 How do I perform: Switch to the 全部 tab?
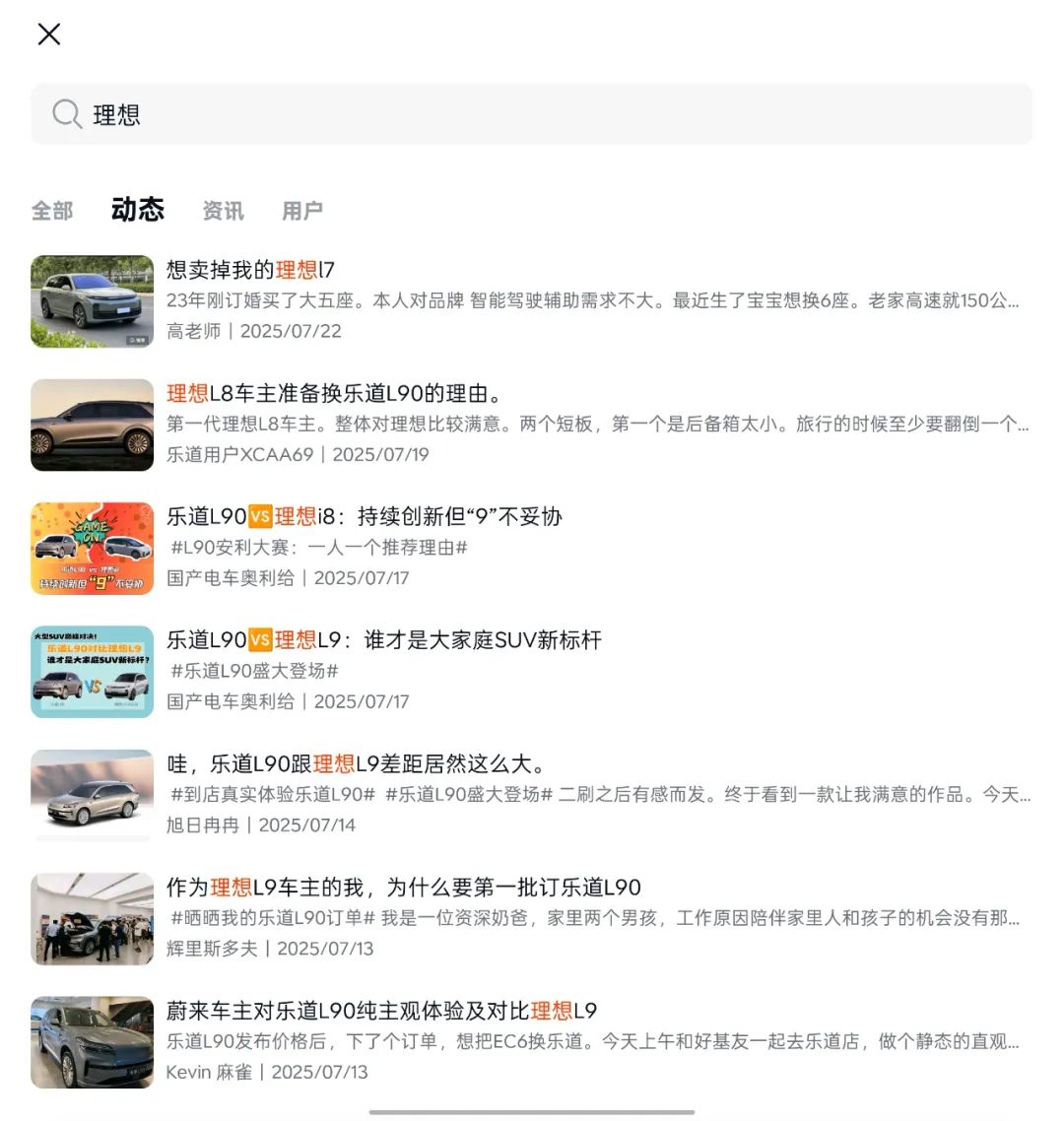(x=52, y=211)
